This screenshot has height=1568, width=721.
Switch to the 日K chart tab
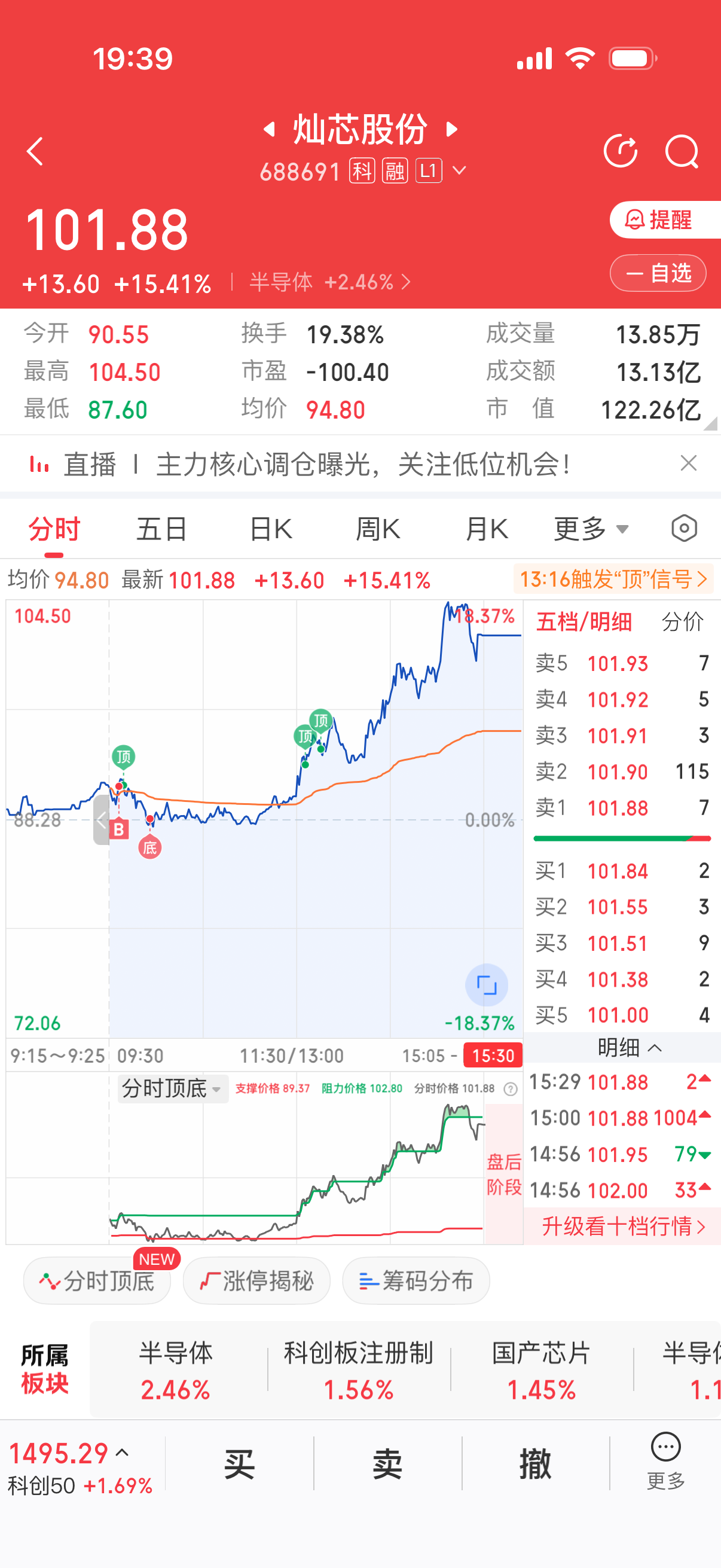(271, 529)
